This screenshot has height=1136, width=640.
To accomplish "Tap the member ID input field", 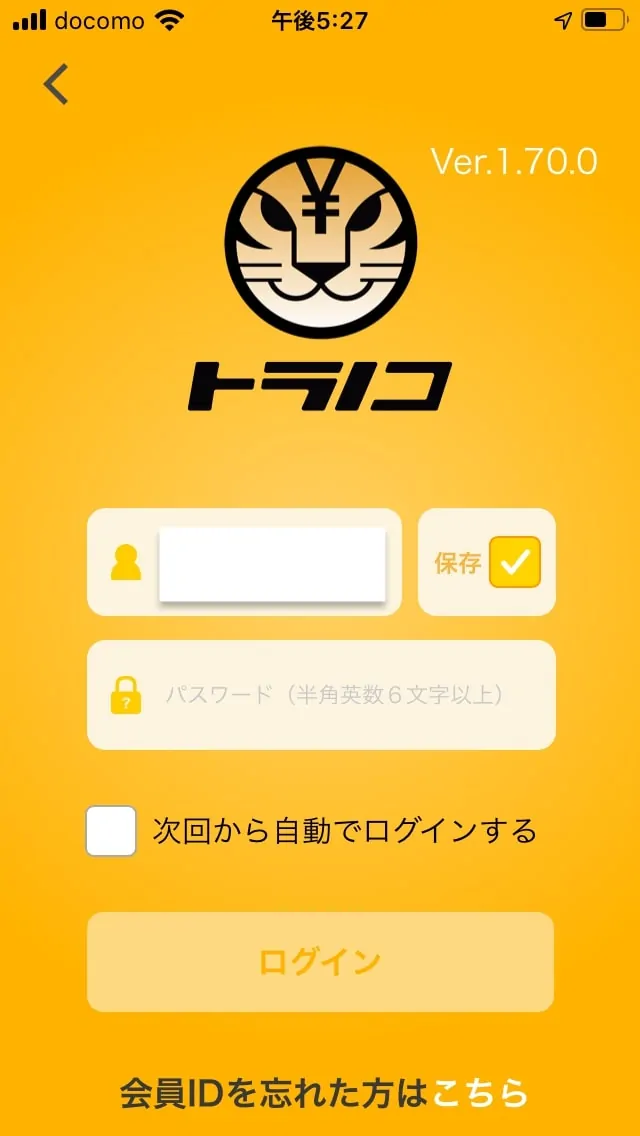I will [x=271, y=563].
